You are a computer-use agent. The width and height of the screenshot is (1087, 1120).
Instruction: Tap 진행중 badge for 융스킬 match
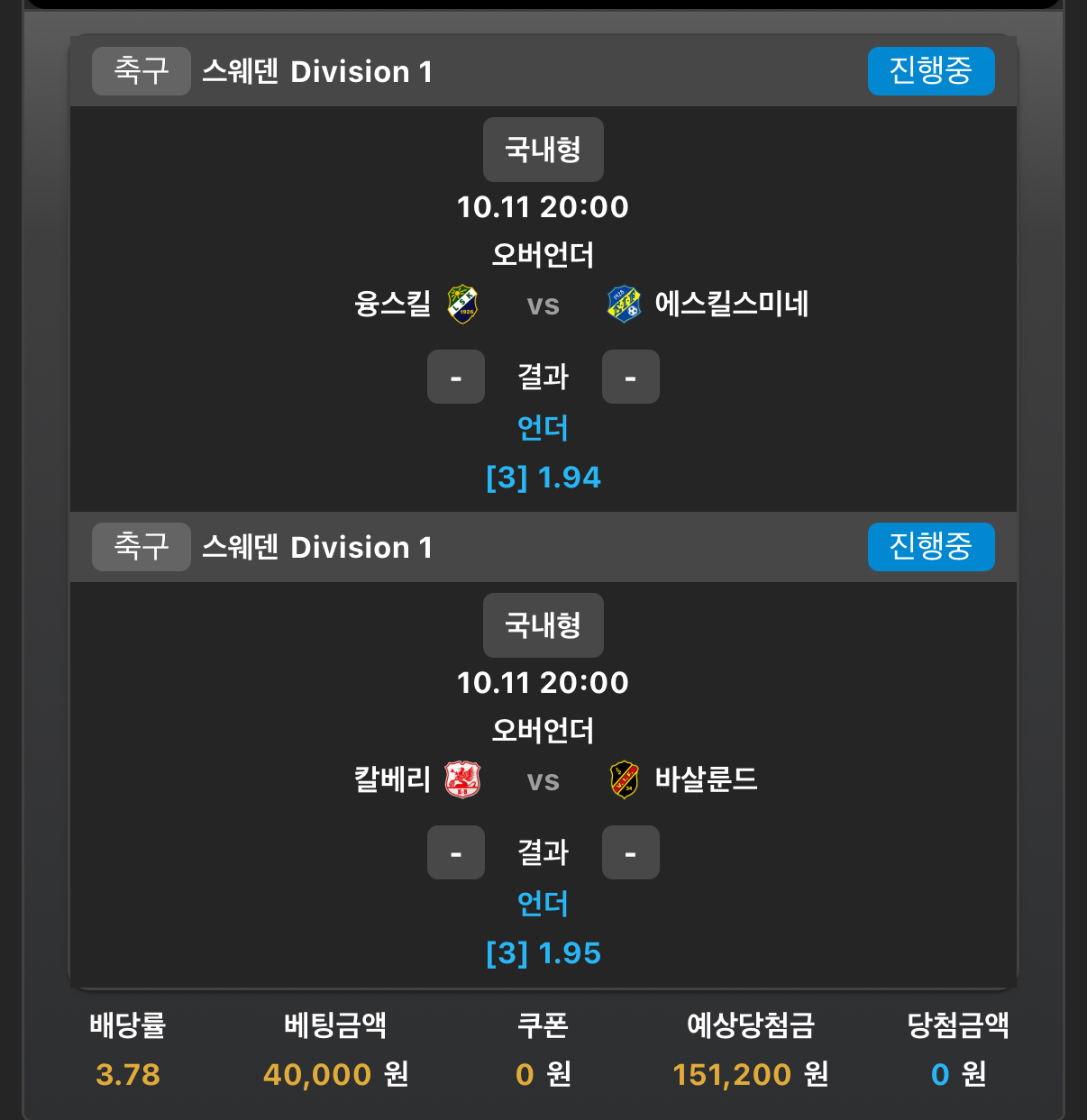pos(930,71)
